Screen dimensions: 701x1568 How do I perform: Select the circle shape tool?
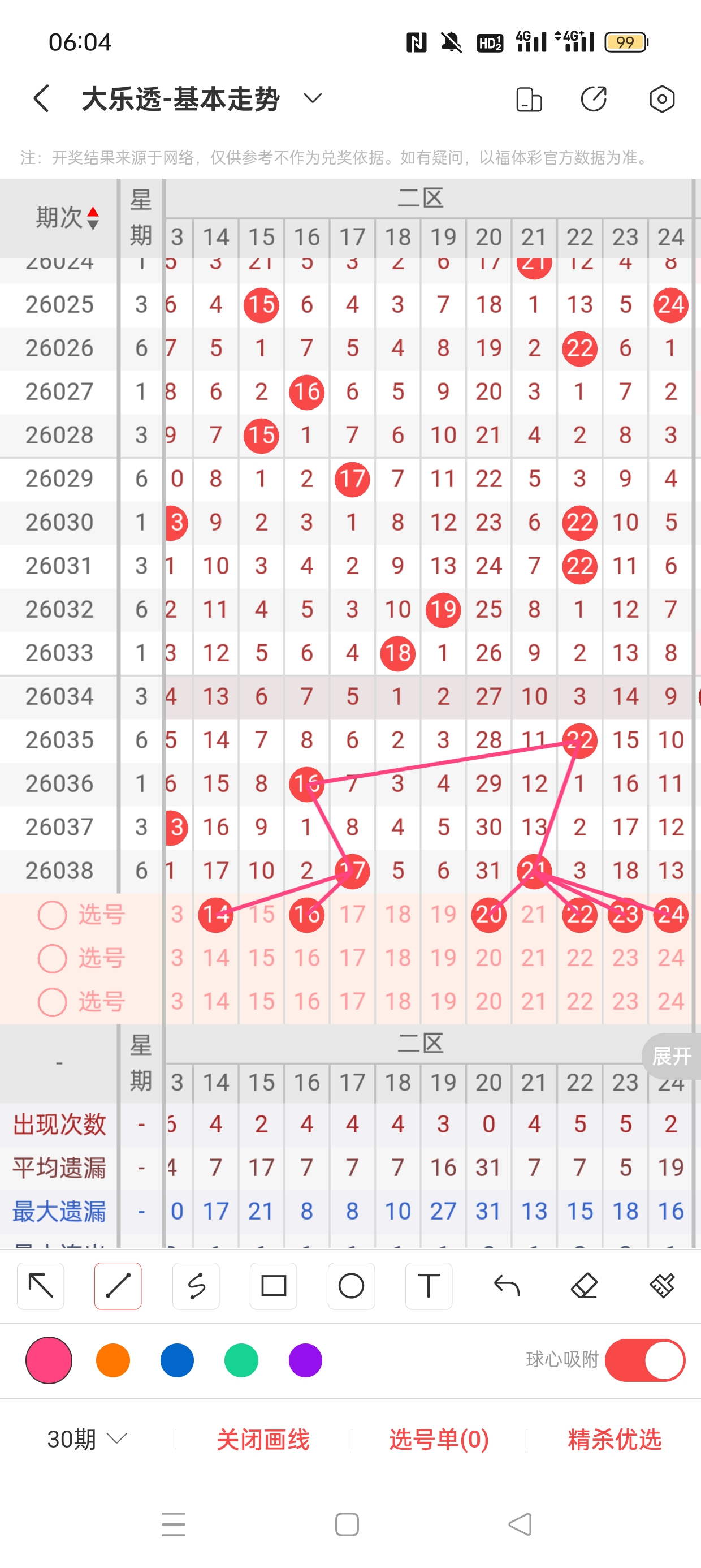pos(351,1286)
